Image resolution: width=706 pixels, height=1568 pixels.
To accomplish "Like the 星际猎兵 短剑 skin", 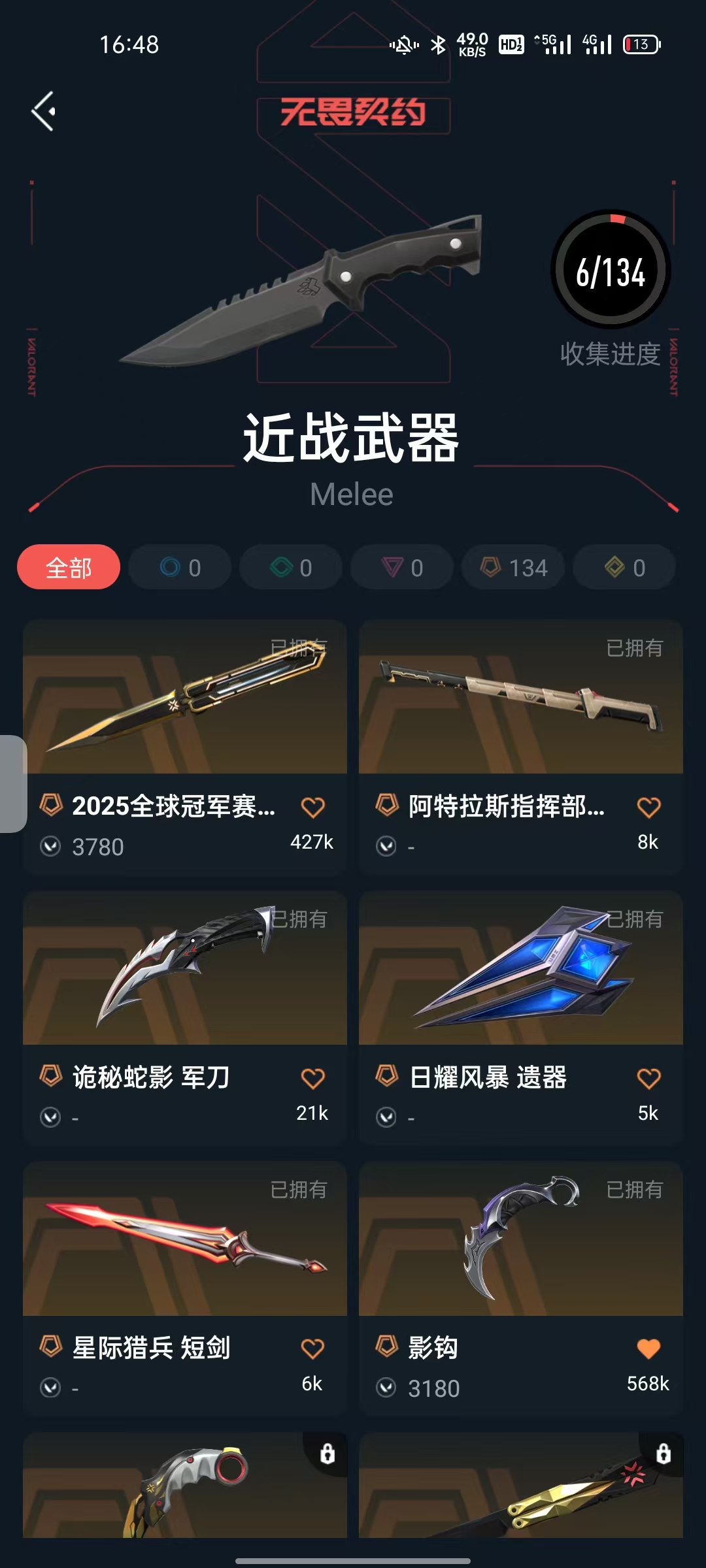I will click(312, 1348).
